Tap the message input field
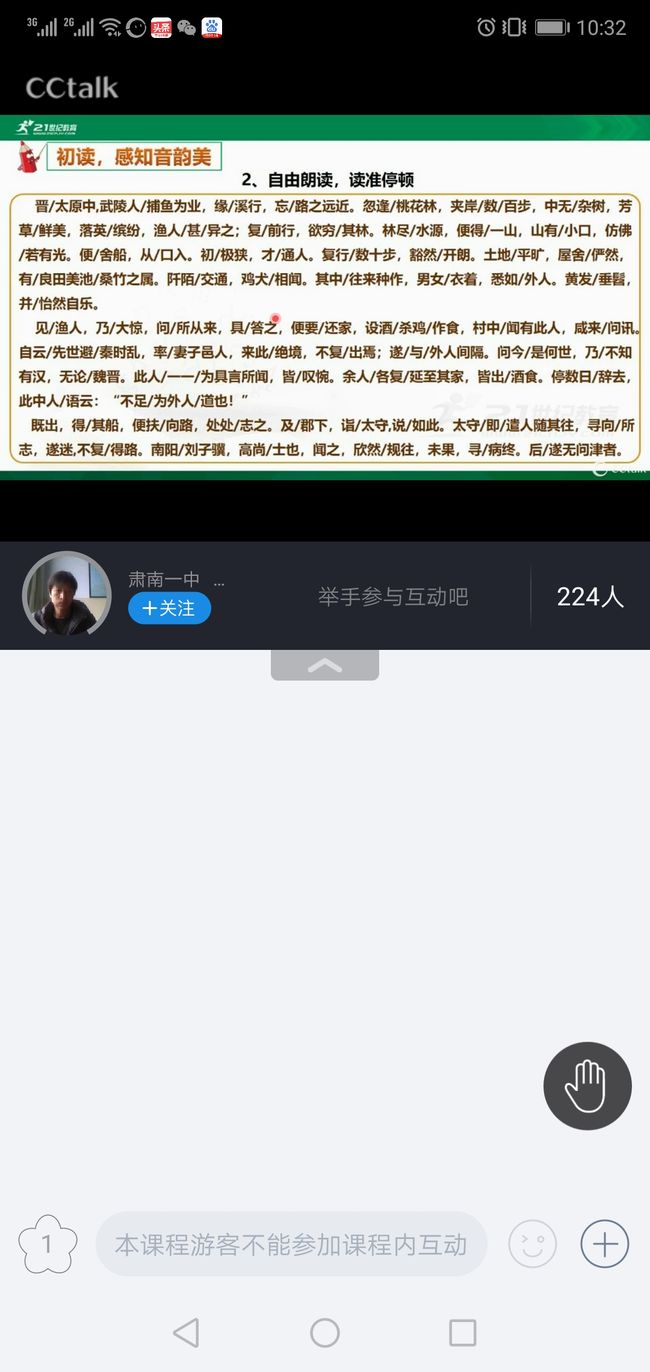The height and width of the screenshot is (1372, 650). [x=291, y=1244]
